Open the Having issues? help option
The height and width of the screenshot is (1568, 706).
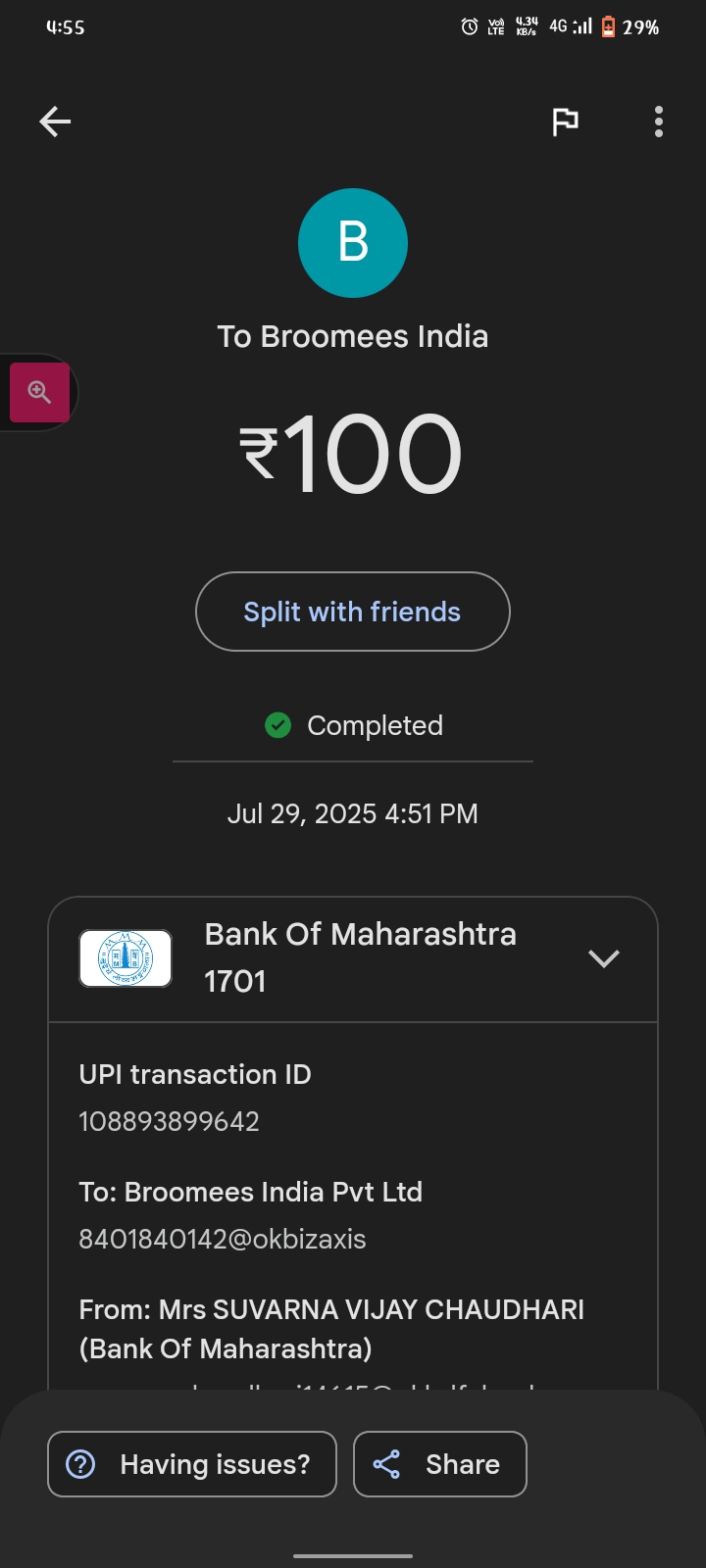(192, 1464)
